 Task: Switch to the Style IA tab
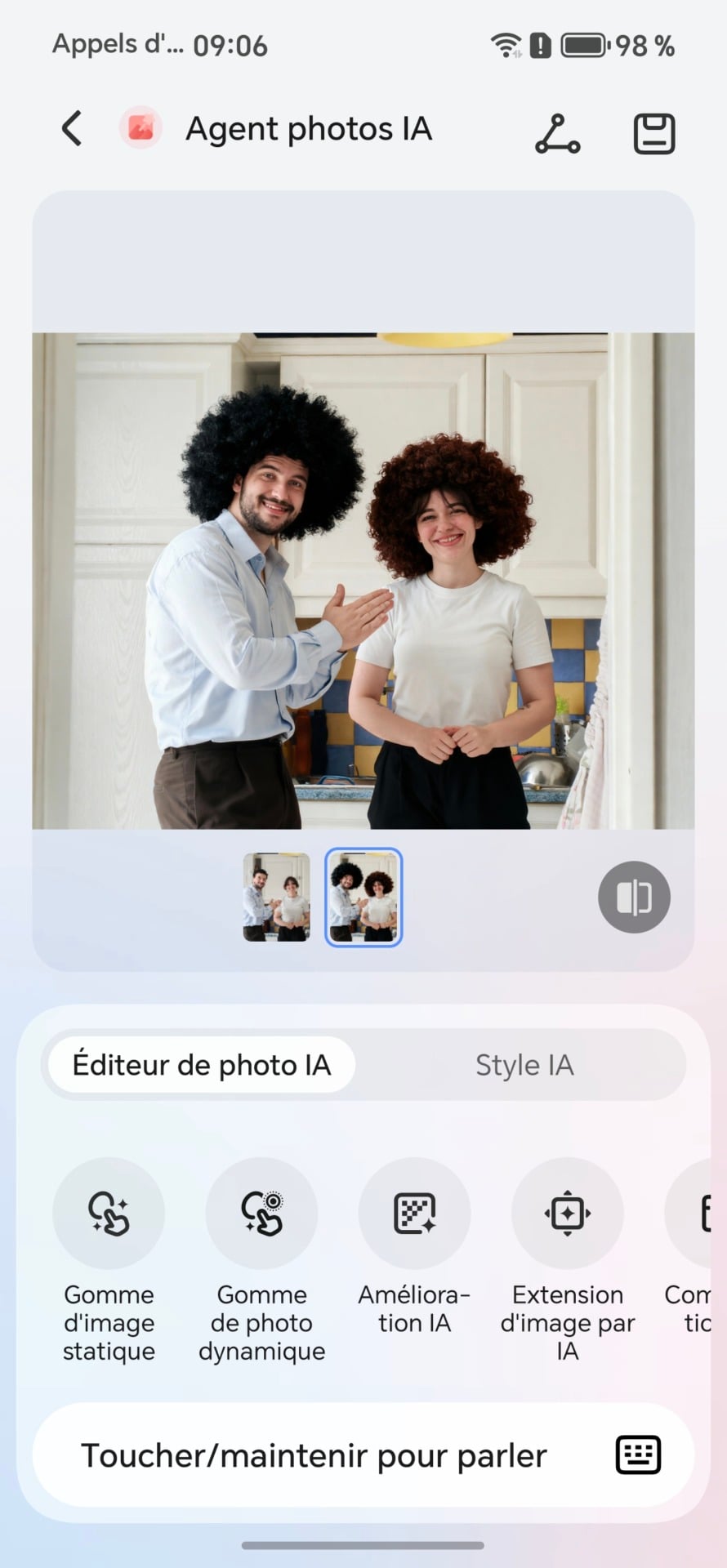click(524, 1065)
